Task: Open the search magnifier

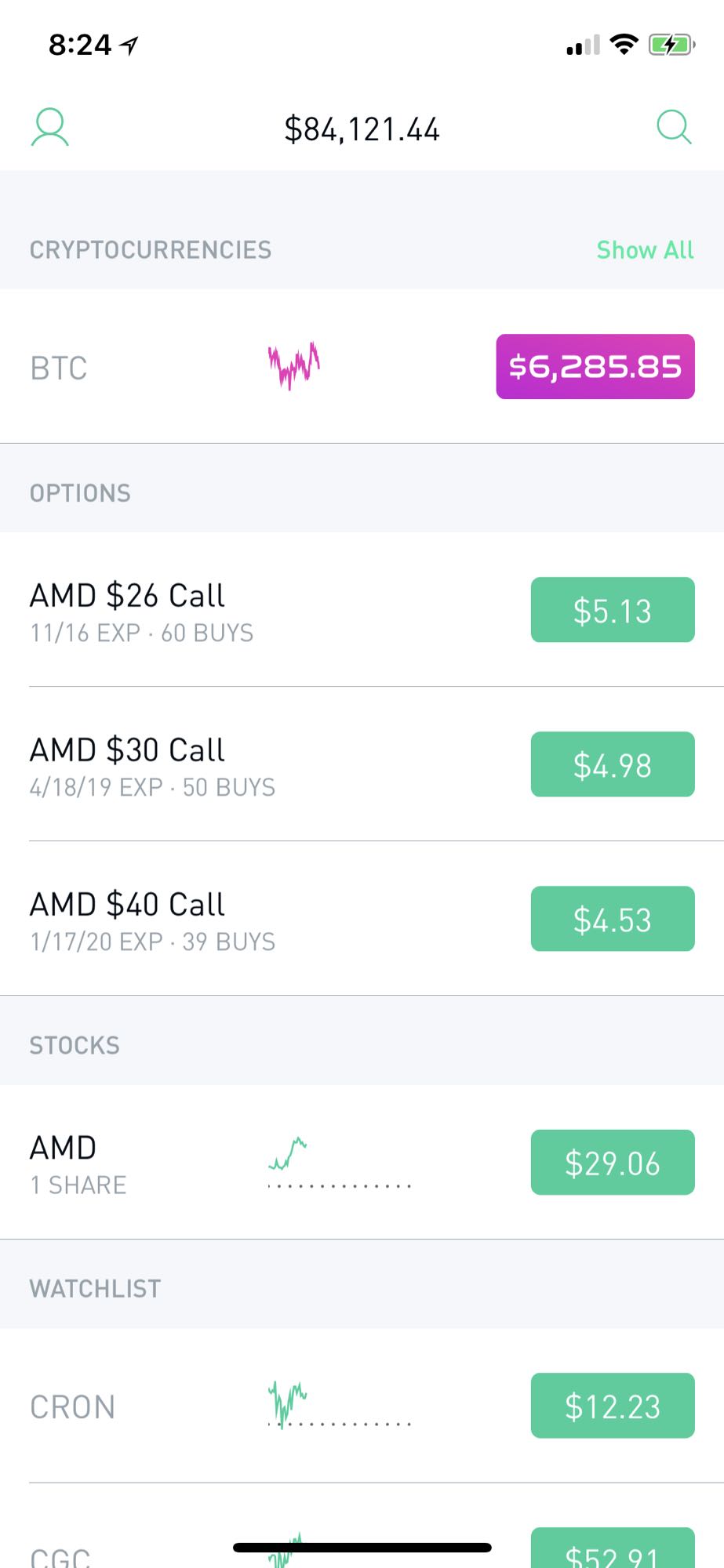Action: (x=673, y=127)
